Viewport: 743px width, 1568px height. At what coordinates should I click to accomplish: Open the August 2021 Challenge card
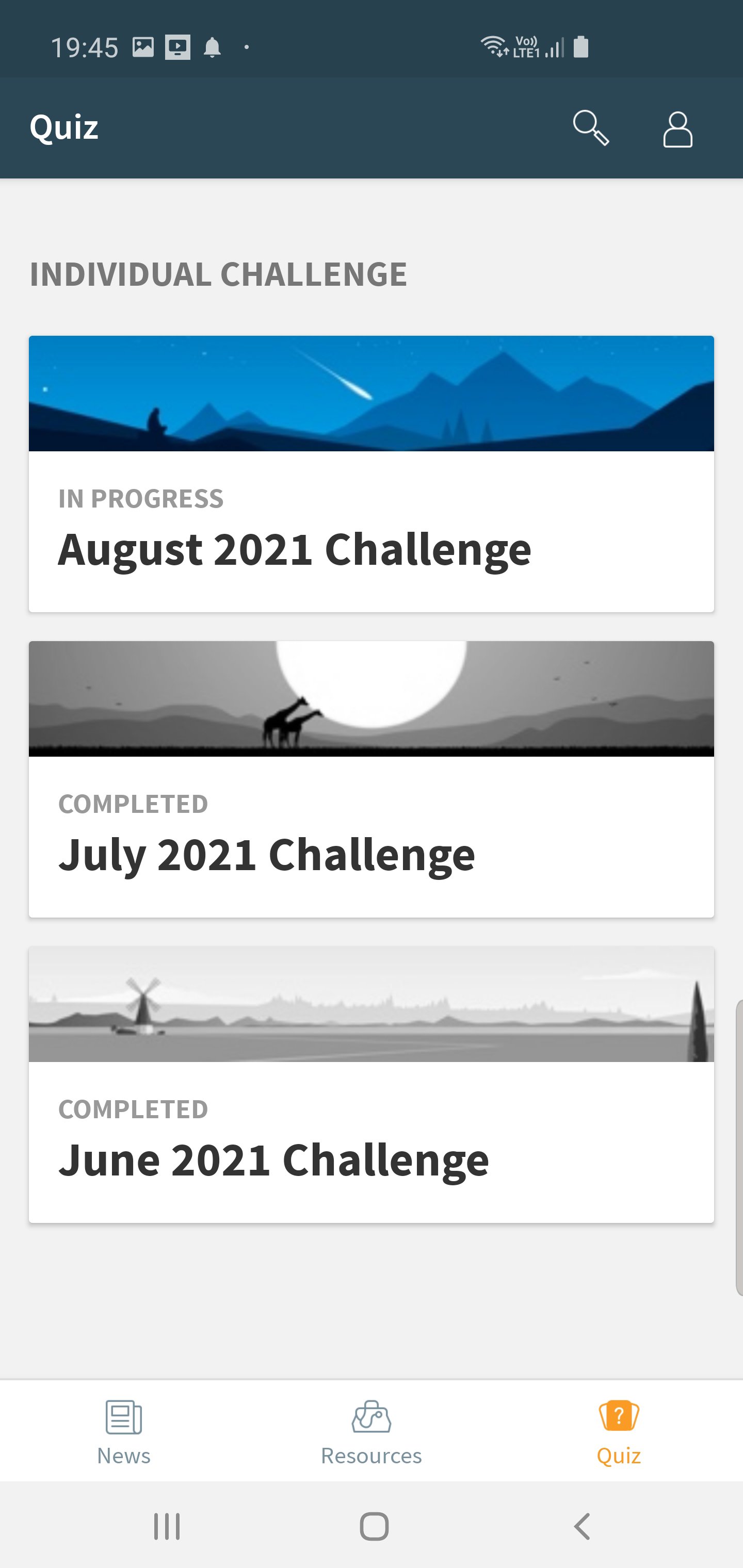pos(371,473)
